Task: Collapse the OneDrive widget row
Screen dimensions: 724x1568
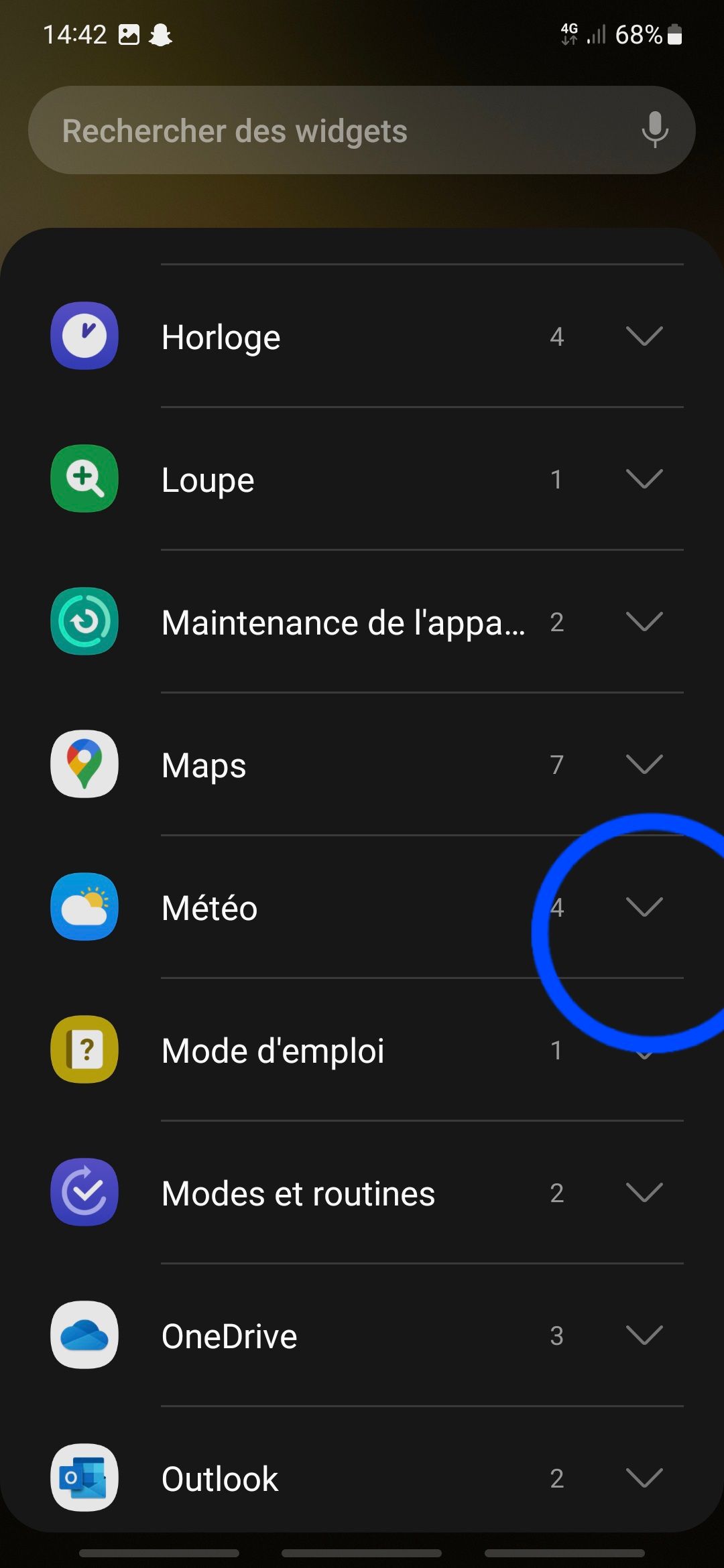Action: pos(645,1335)
